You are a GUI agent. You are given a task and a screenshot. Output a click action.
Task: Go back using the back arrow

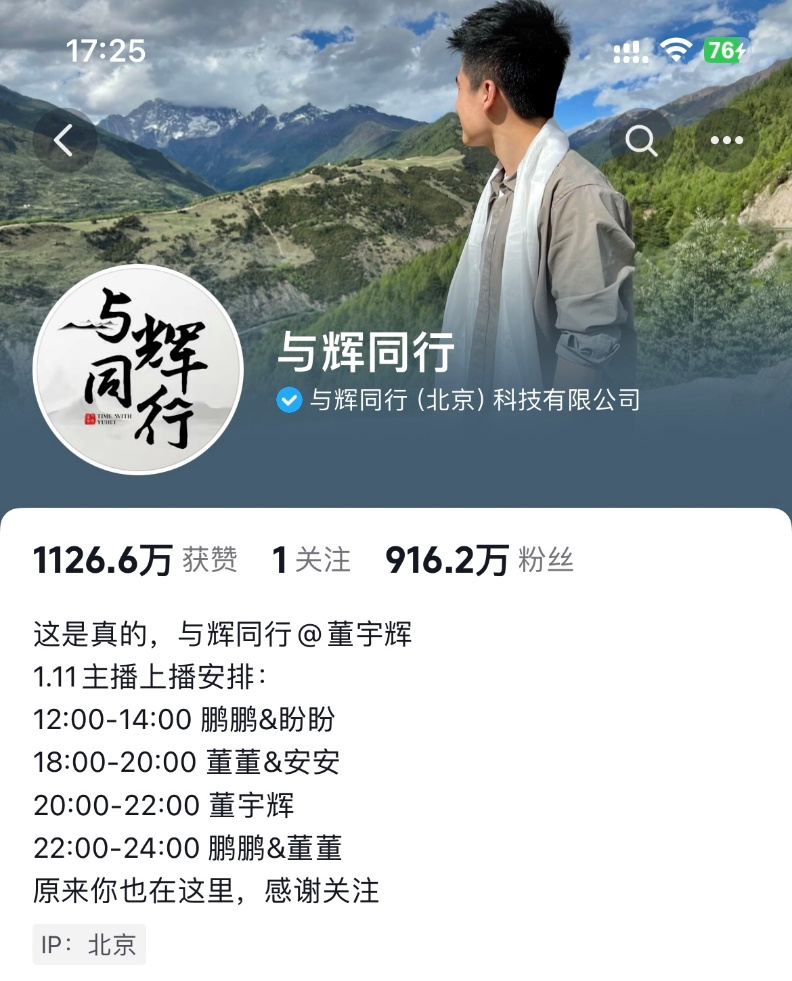[64, 141]
